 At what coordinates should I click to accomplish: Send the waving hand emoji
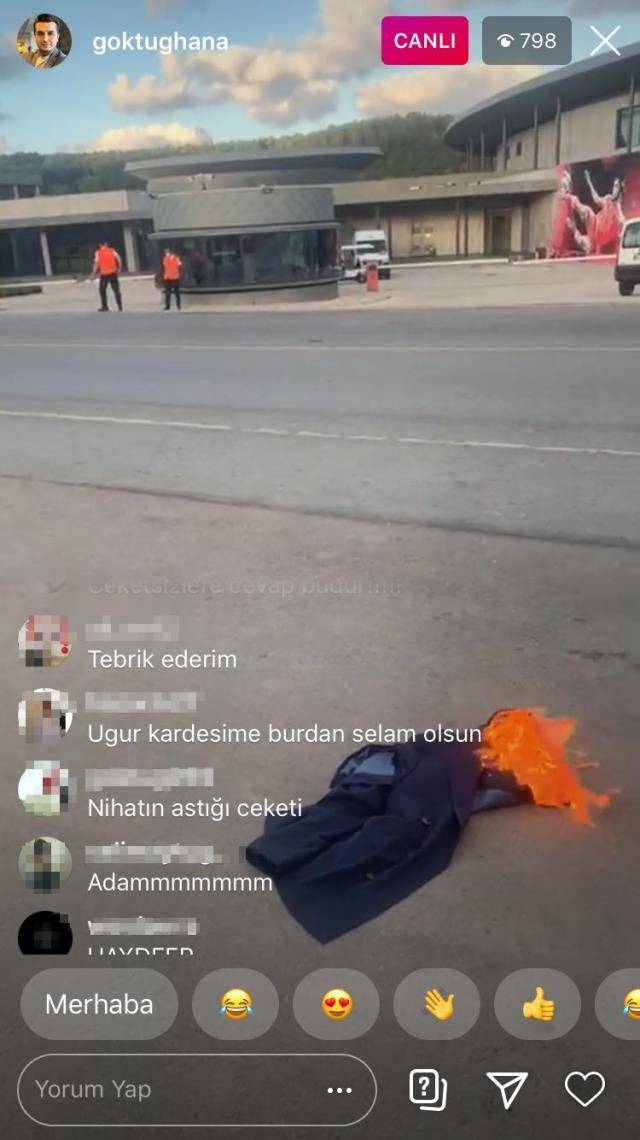(x=437, y=1004)
